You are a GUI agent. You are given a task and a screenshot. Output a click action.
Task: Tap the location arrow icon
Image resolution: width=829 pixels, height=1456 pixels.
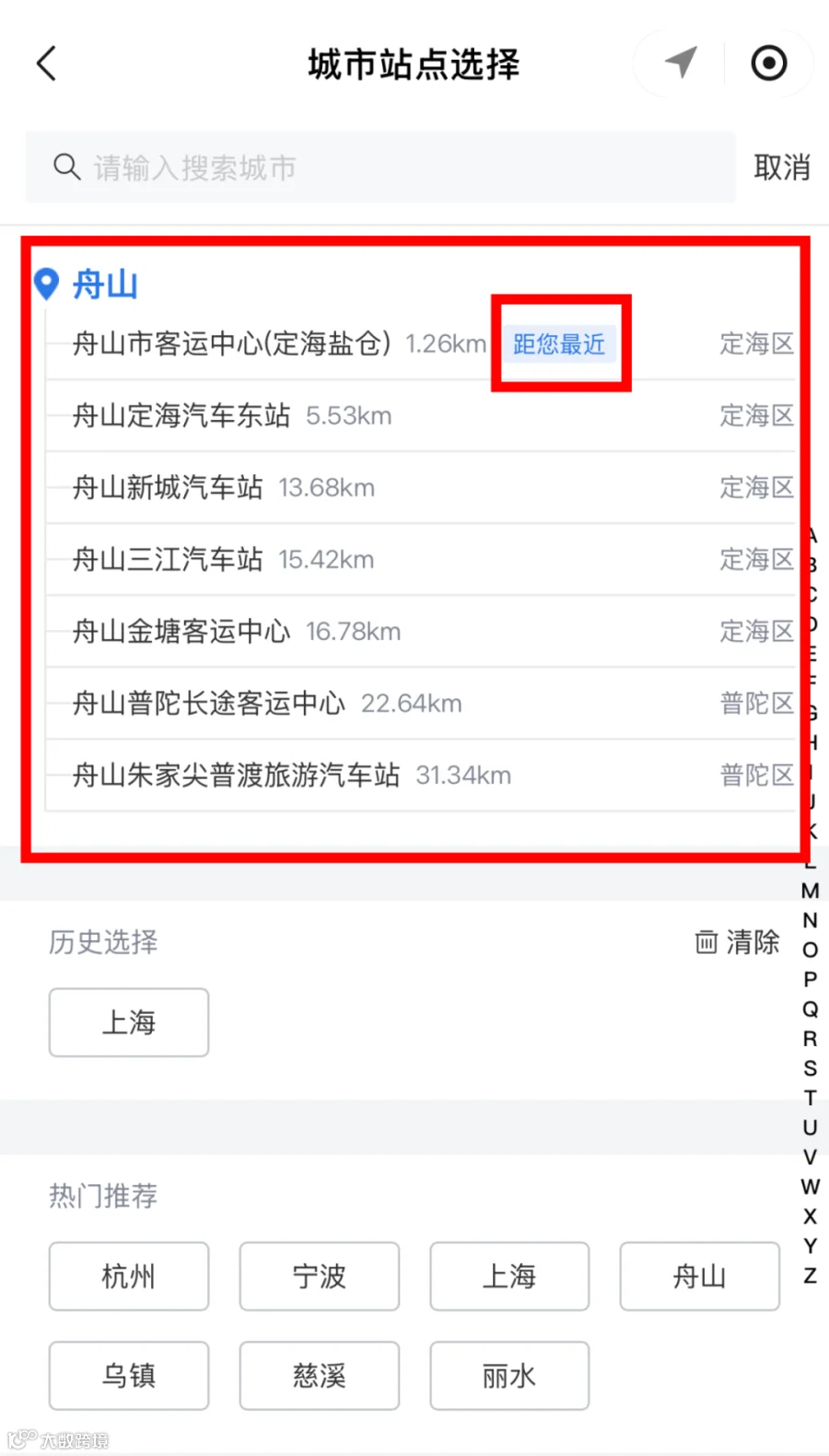pyautogui.click(x=680, y=64)
